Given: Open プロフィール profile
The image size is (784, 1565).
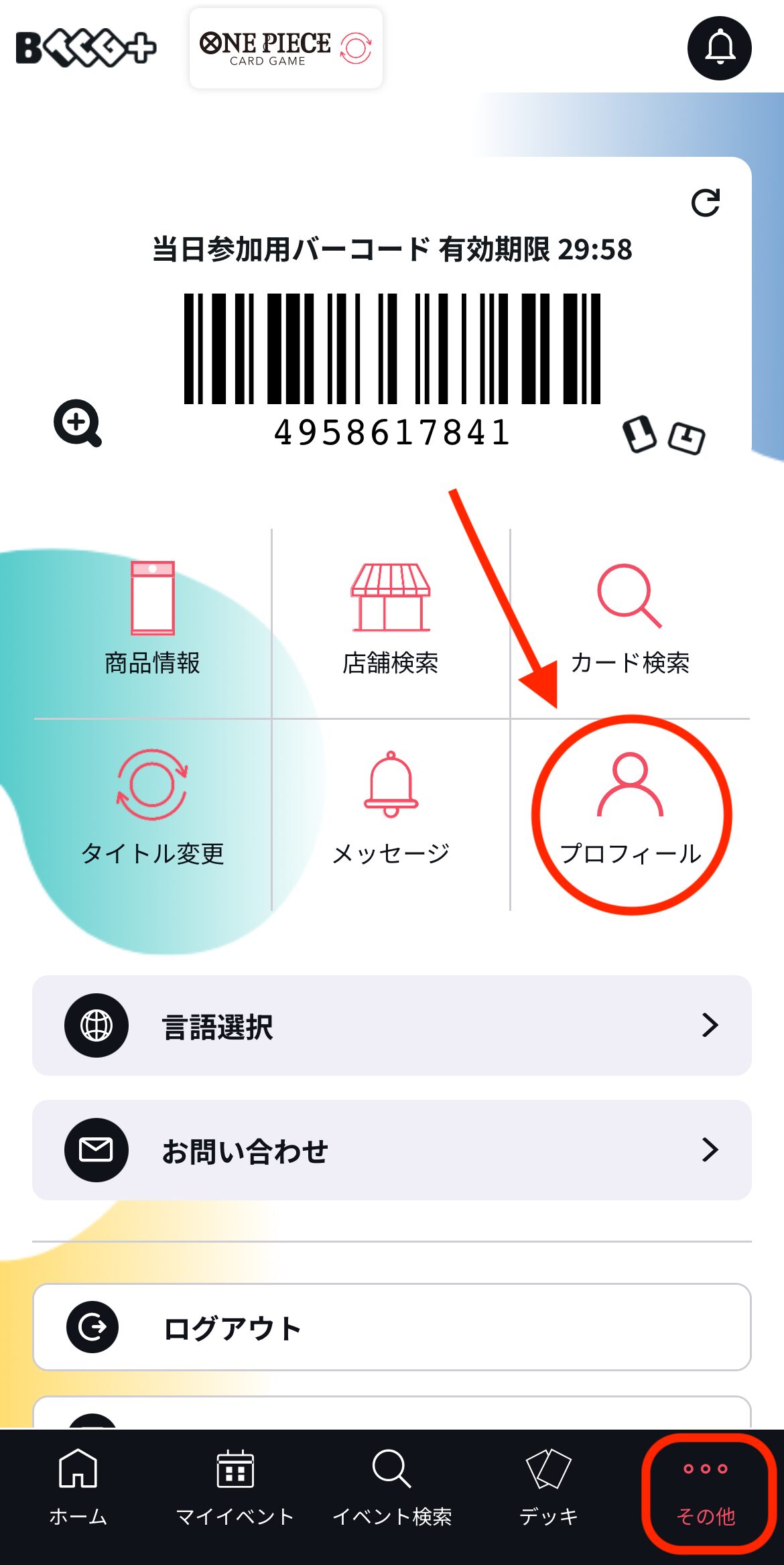Looking at the screenshot, I should point(630,808).
